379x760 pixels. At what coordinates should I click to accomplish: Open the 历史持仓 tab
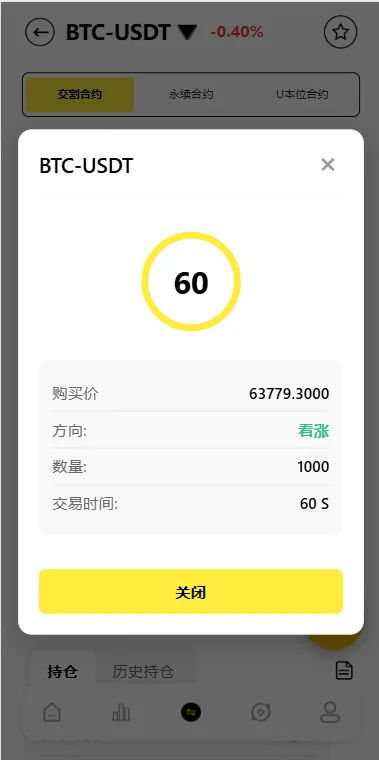tap(143, 672)
